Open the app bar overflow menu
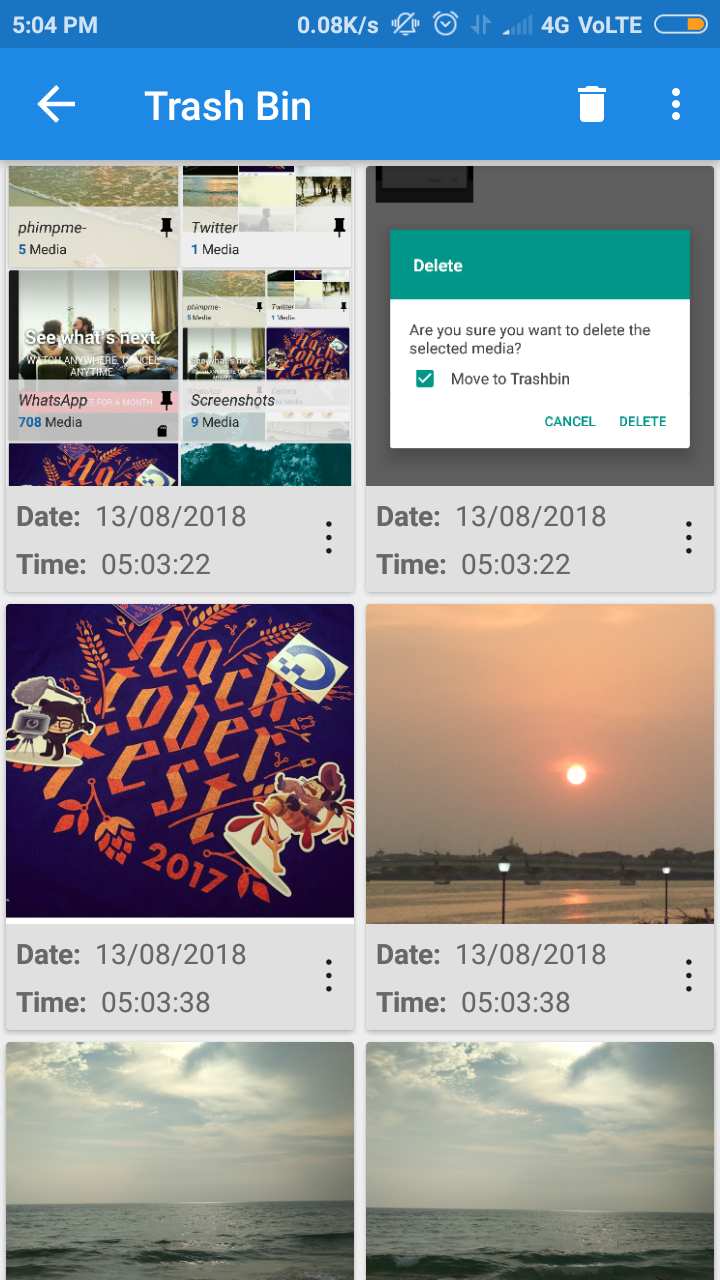The width and height of the screenshot is (720, 1280). click(676, 105)
